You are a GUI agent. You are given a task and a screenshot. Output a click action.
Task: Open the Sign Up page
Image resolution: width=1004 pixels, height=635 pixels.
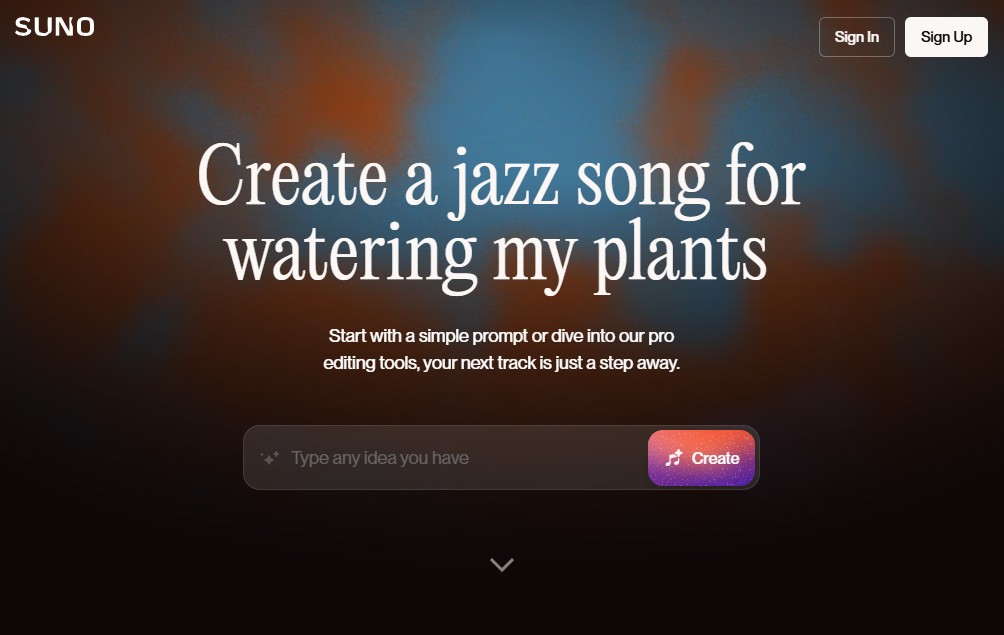pos(945,37)
